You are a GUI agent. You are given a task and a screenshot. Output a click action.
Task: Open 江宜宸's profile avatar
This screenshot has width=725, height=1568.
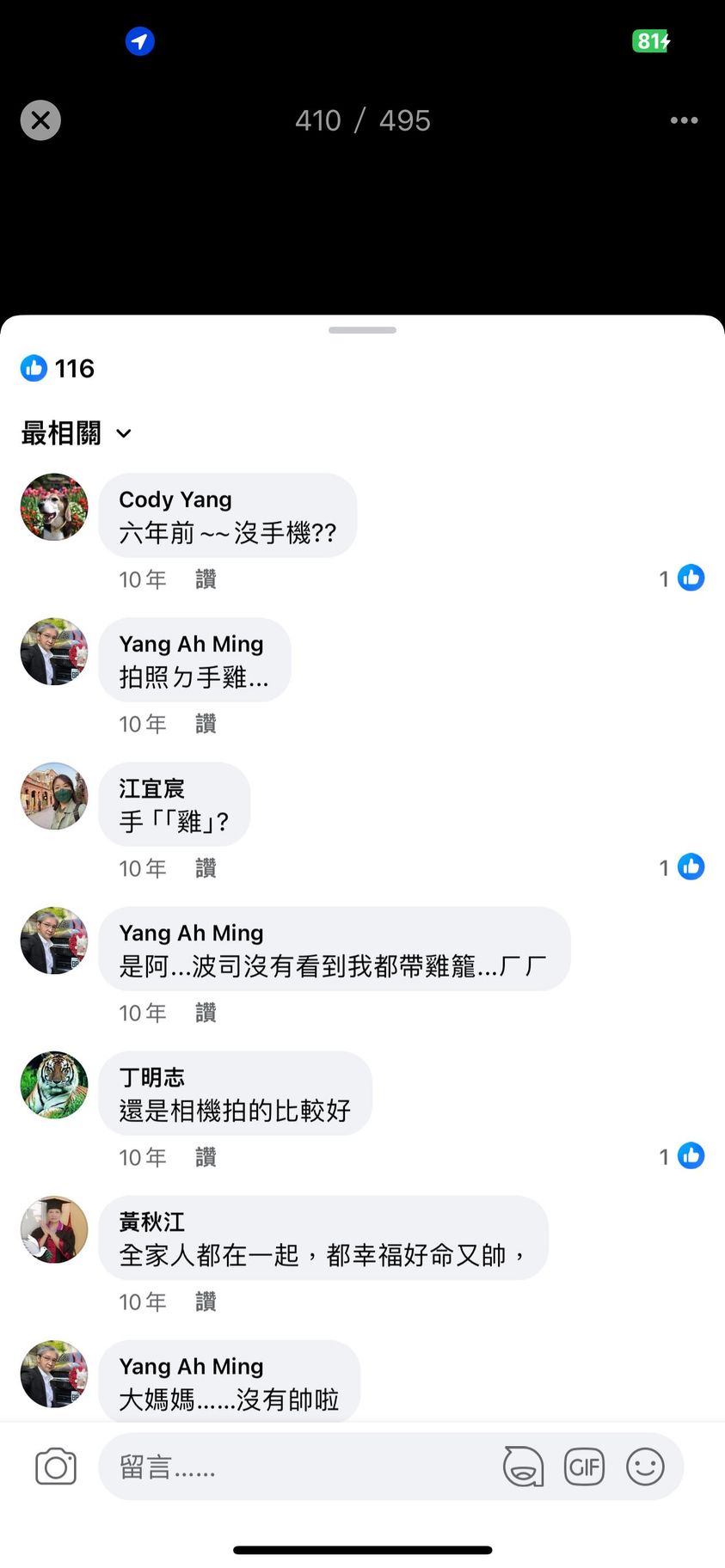[x=54, y=796]
